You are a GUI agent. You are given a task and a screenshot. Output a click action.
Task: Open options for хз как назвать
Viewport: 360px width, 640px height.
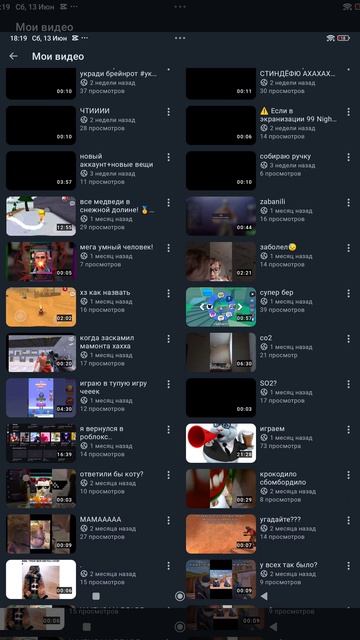[x=168, y=293]
